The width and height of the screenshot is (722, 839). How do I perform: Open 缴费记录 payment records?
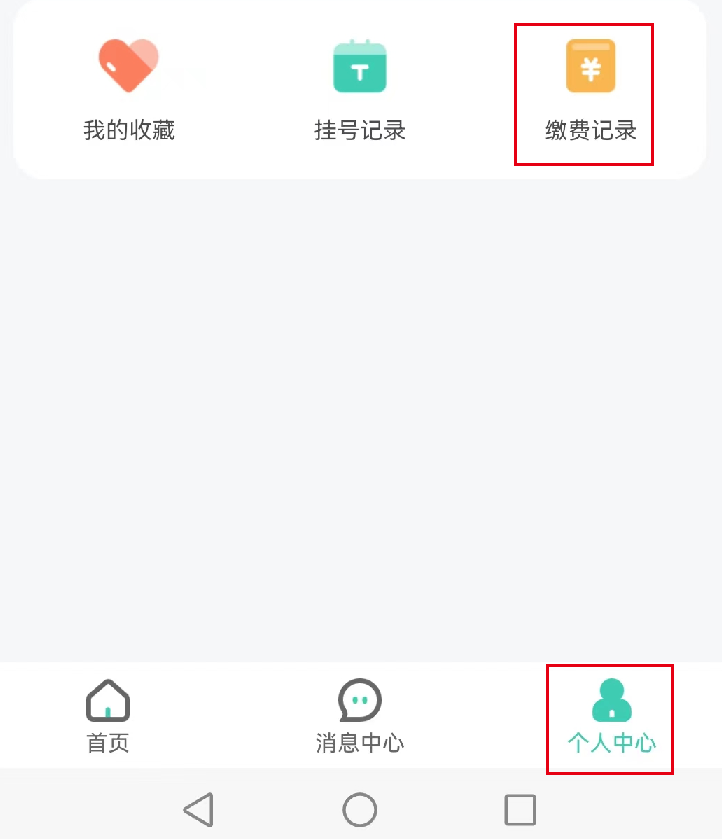click(590, 92)
